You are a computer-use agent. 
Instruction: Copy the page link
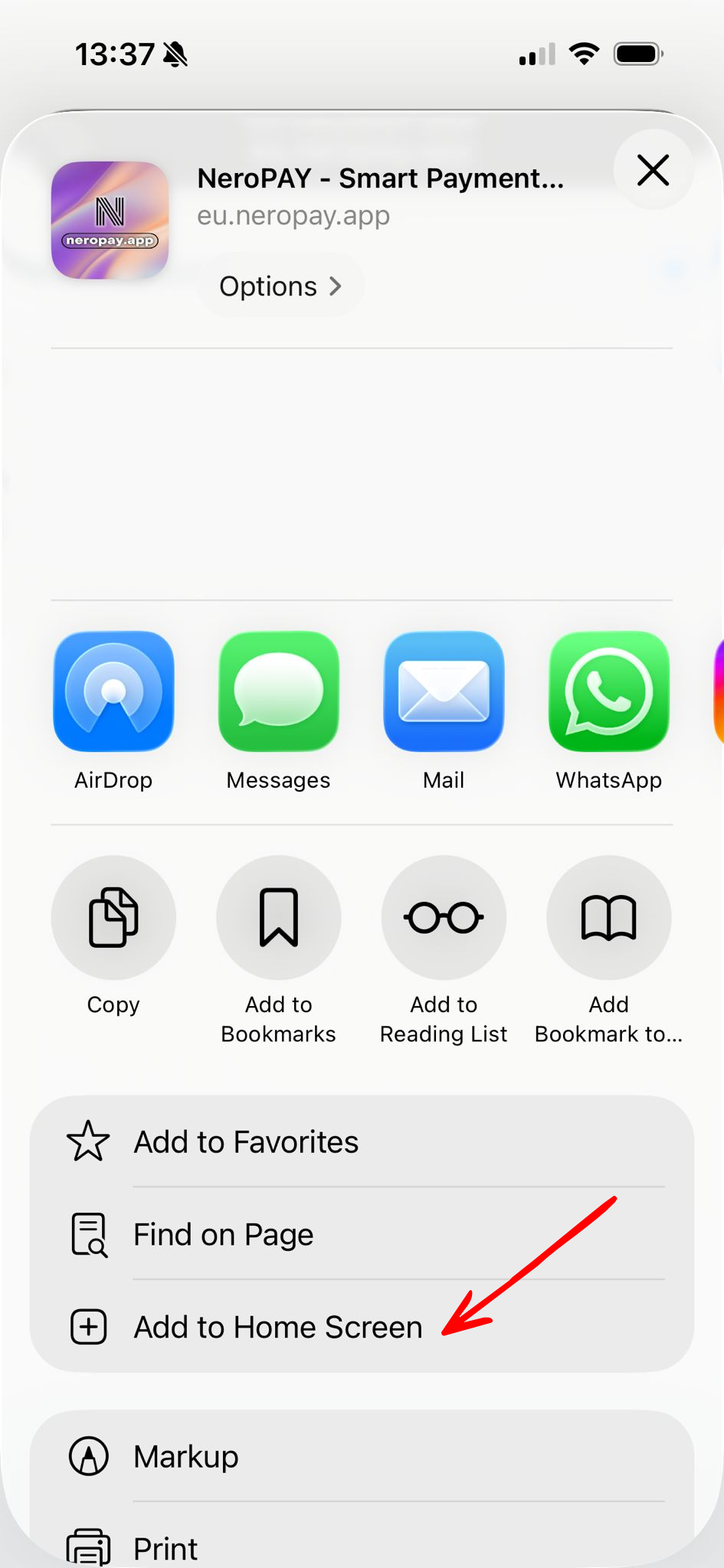coord(113,917)
